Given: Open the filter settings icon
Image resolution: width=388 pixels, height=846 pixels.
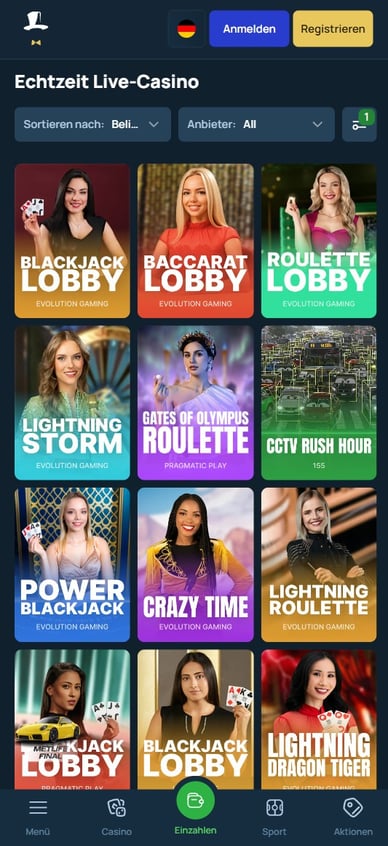Looking at the screenshot, I should point(359,124).
